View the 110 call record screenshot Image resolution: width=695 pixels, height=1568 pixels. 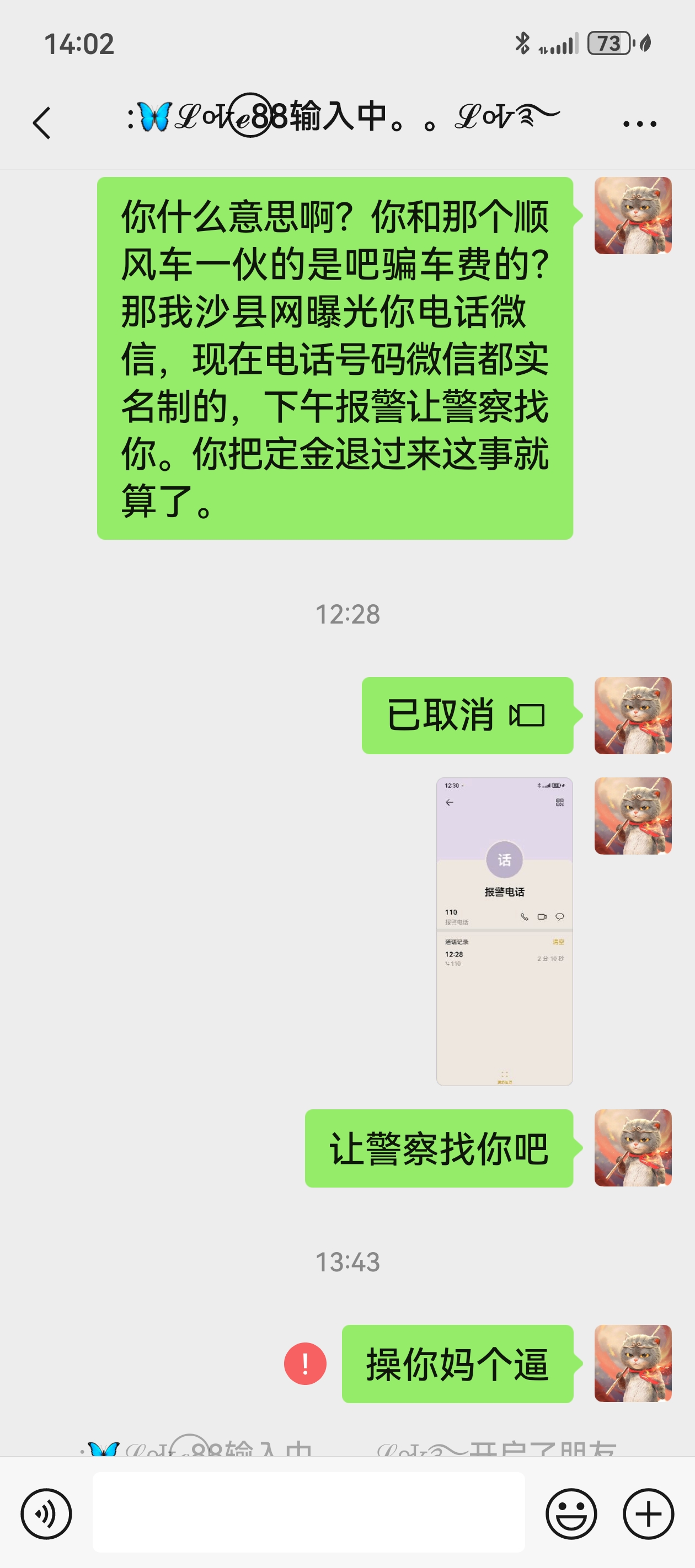pyautogui.click(x=504, y=931)
